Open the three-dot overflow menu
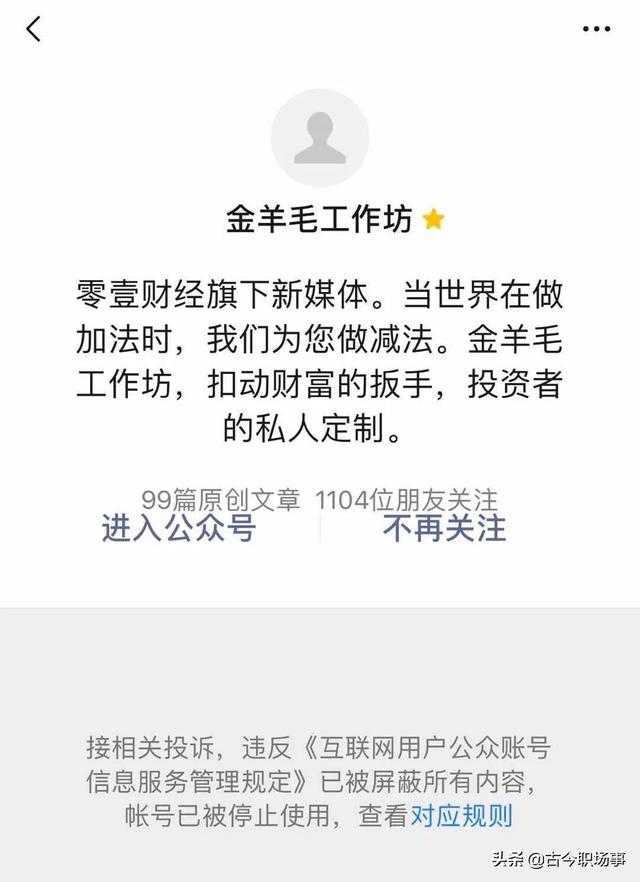The image size is (640, 882). (596, 29)
